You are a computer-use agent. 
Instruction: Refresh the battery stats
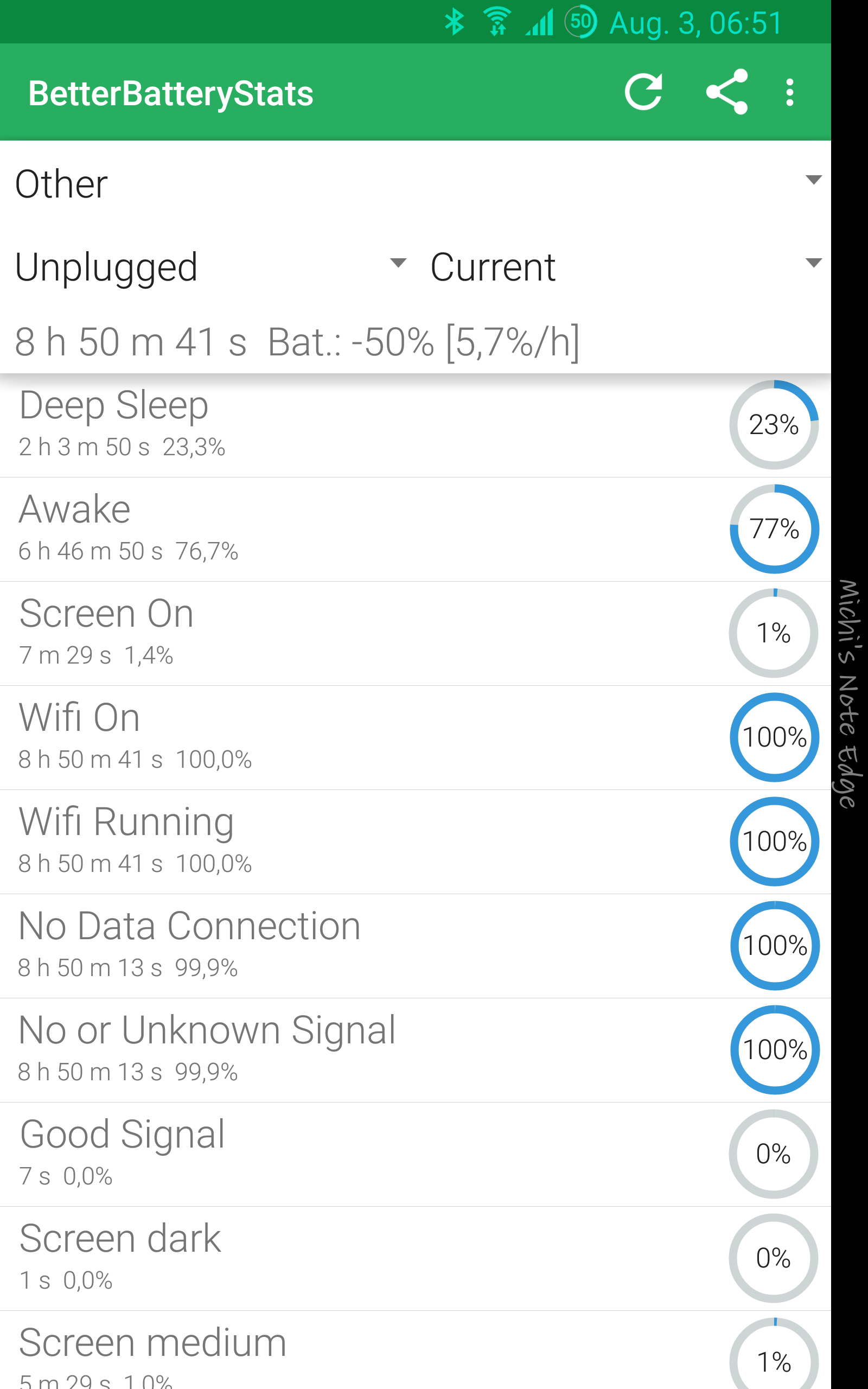point(643,92)
